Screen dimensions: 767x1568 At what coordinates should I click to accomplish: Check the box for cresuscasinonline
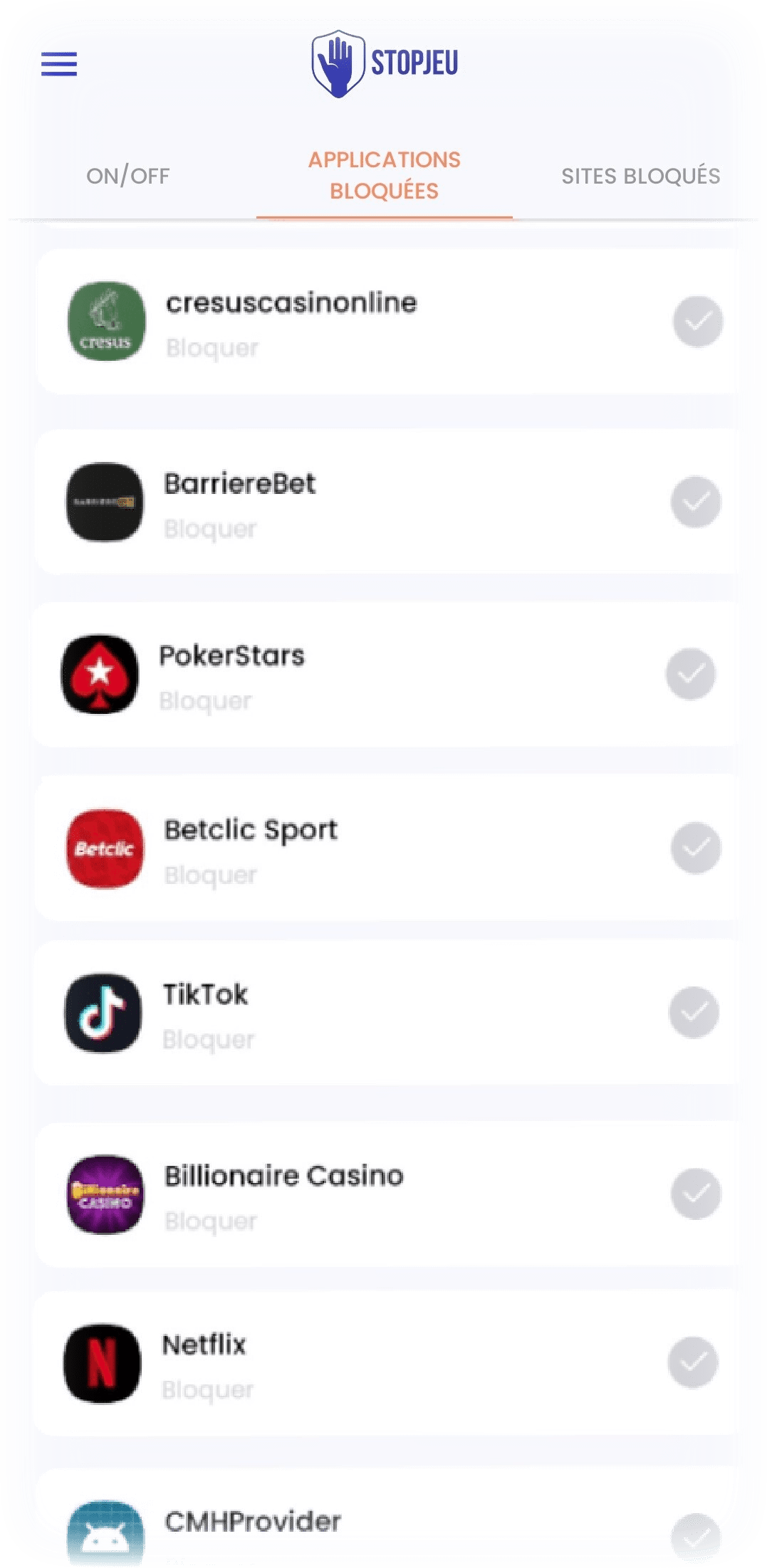pos(698,321)
